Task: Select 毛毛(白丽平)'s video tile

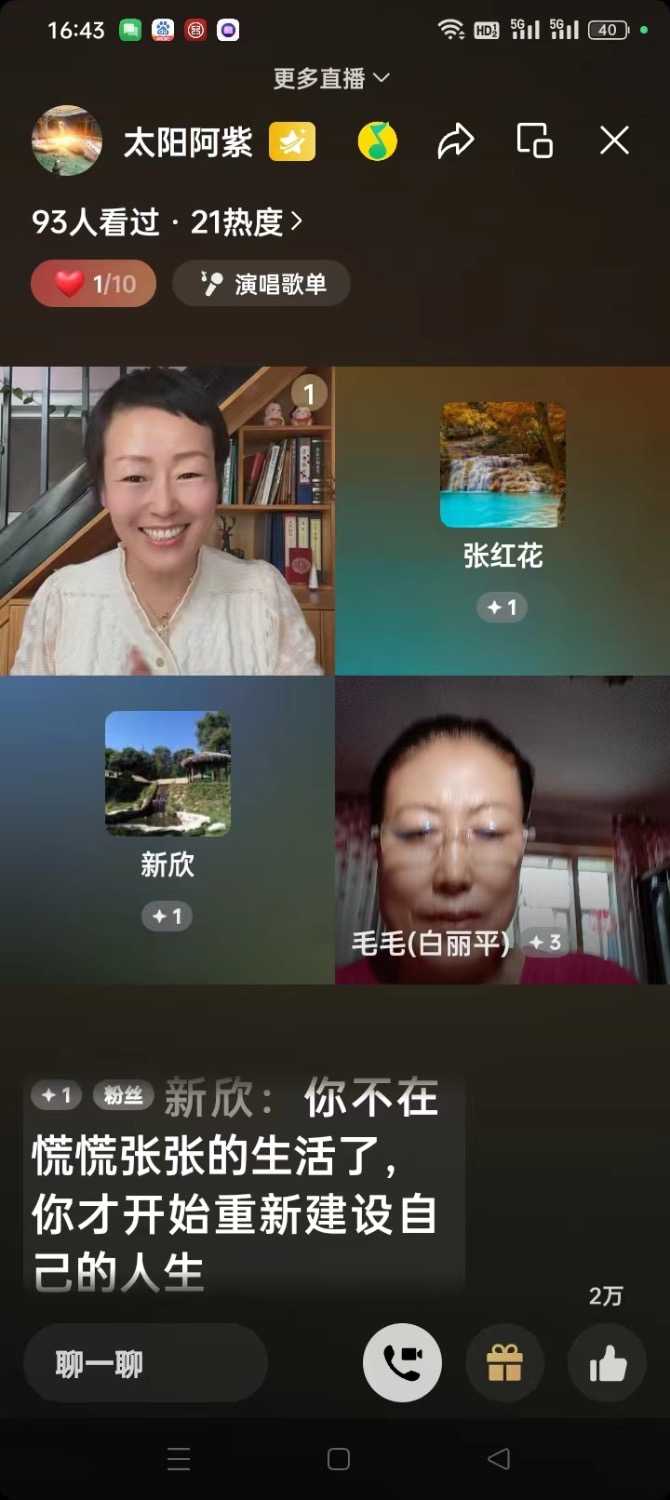Action: 503,830
